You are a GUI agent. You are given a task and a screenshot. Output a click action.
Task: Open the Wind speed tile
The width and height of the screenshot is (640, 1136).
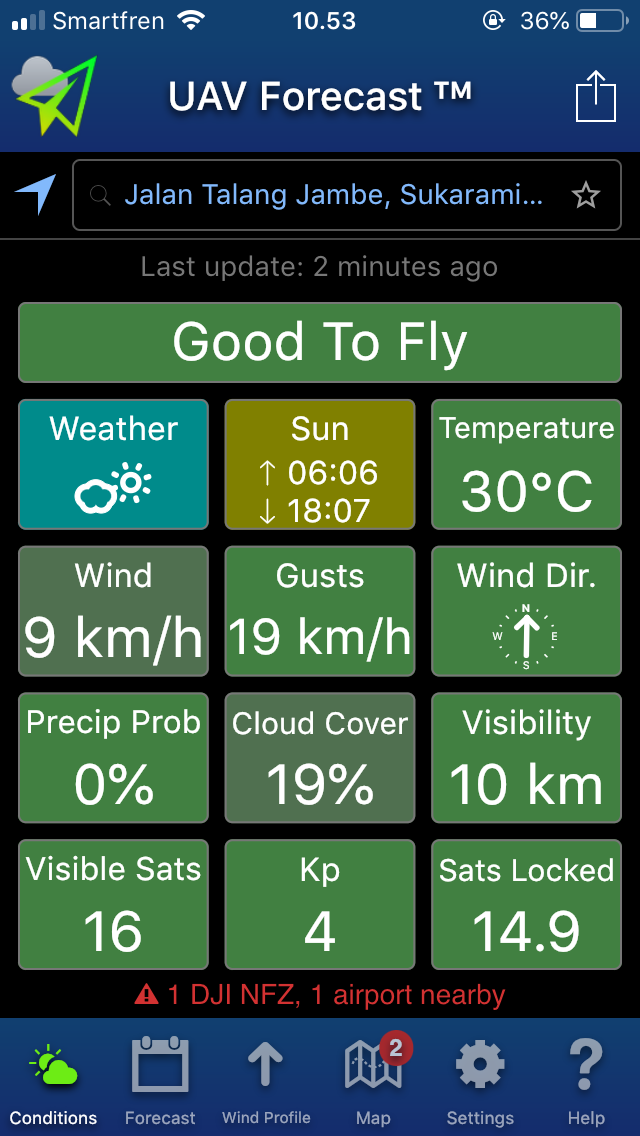click(114, 611)
